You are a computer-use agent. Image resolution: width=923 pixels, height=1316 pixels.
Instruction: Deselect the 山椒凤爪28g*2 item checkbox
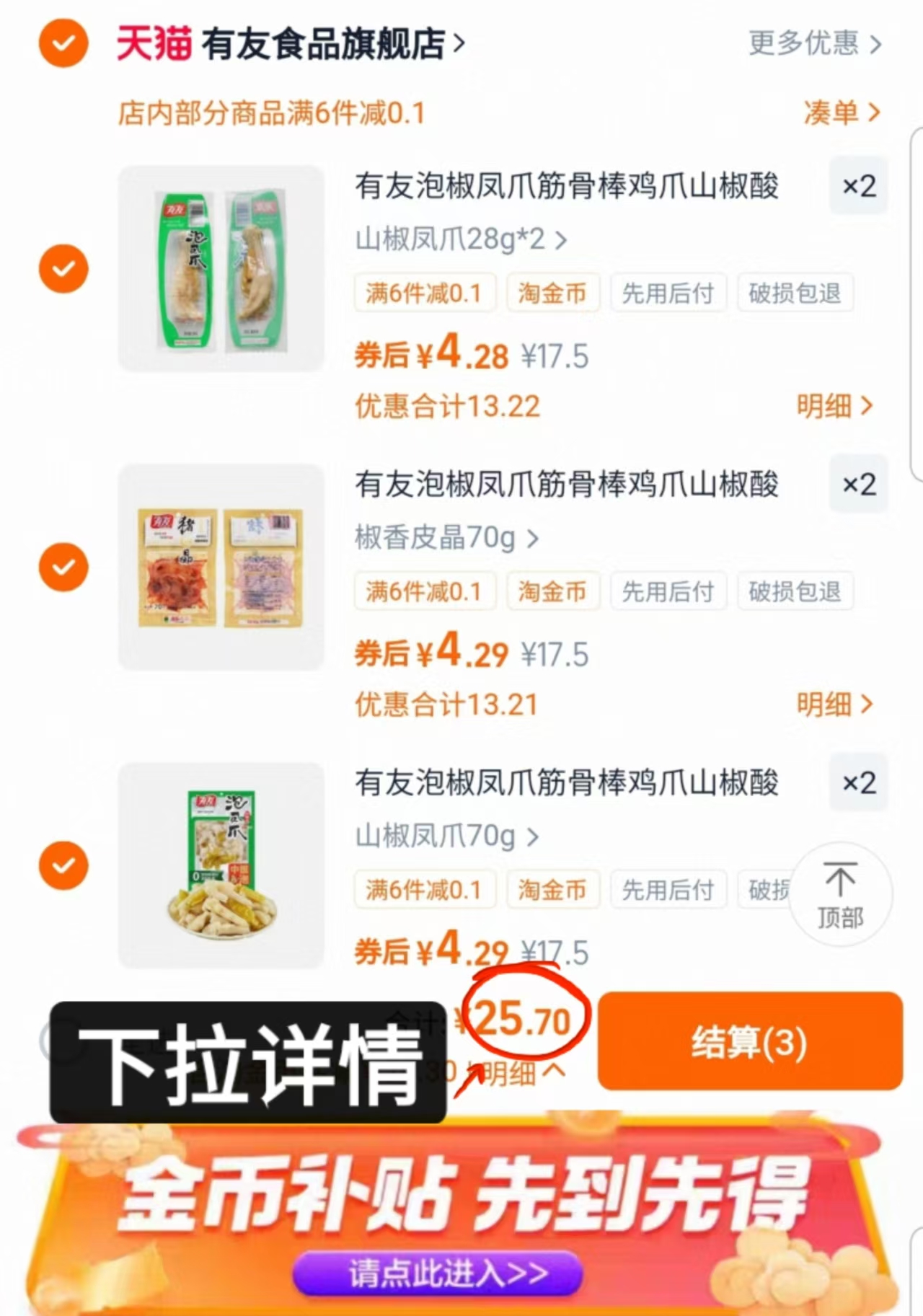[x=63, y=269]
